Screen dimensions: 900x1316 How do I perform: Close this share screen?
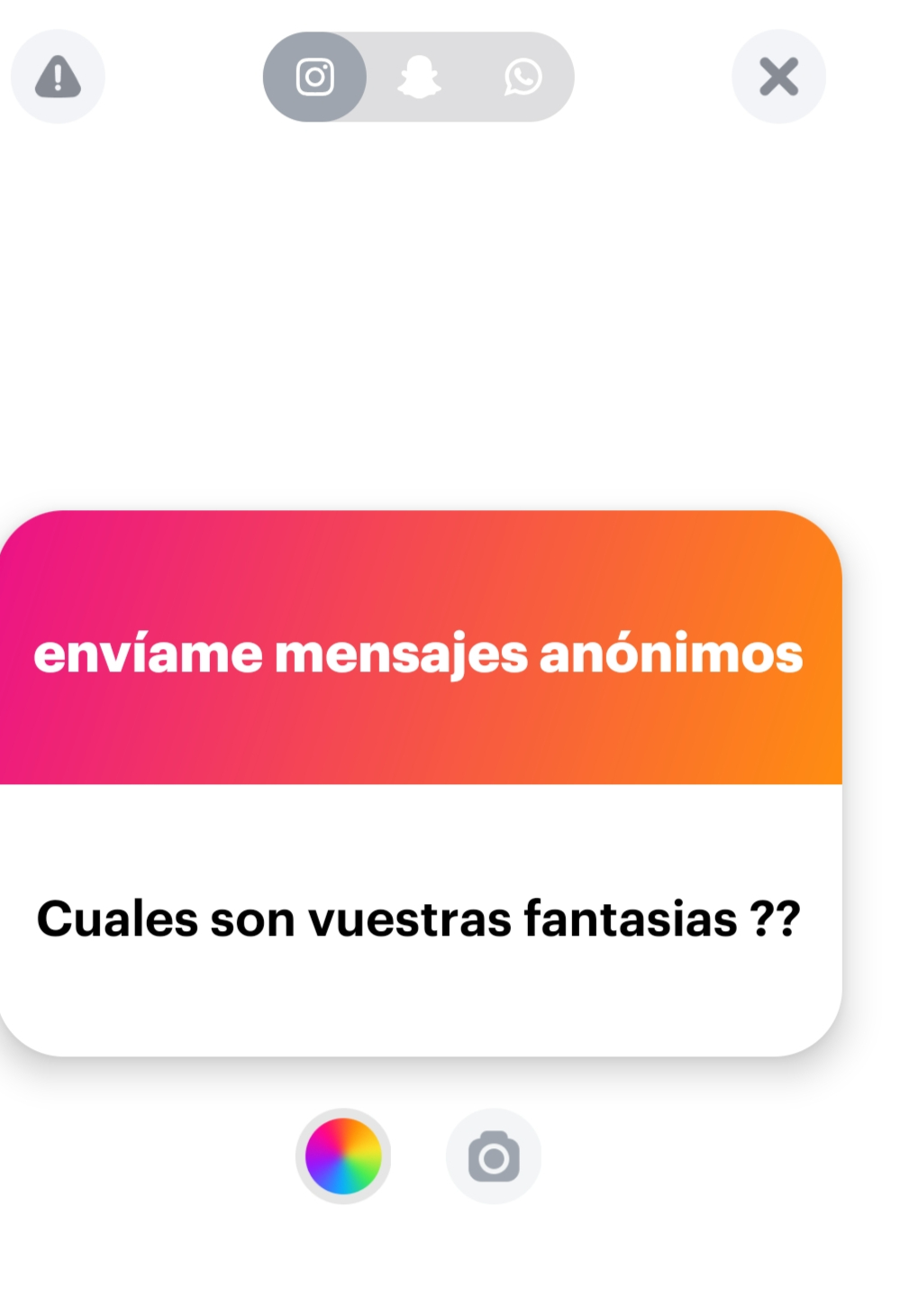click(778, 77)
